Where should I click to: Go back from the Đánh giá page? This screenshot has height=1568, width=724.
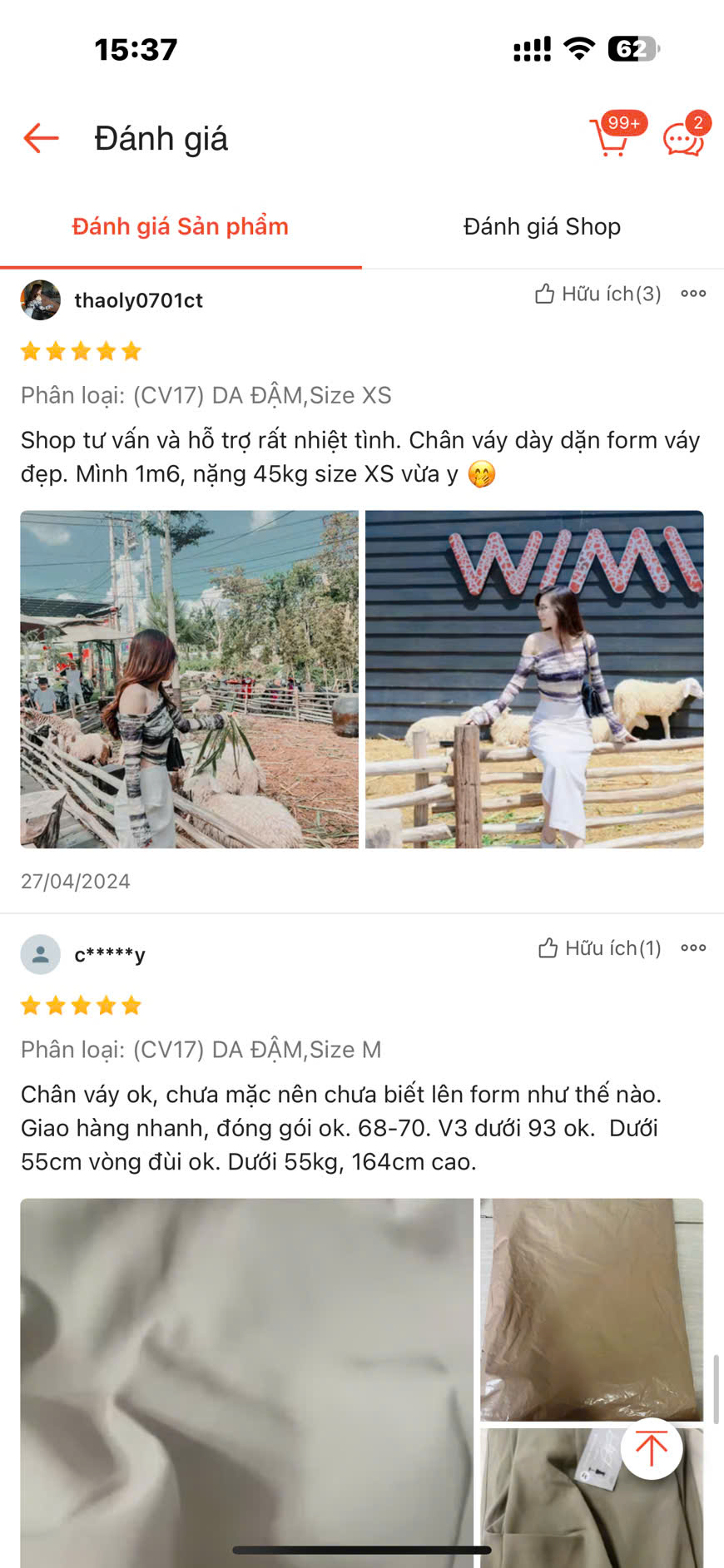41,138
